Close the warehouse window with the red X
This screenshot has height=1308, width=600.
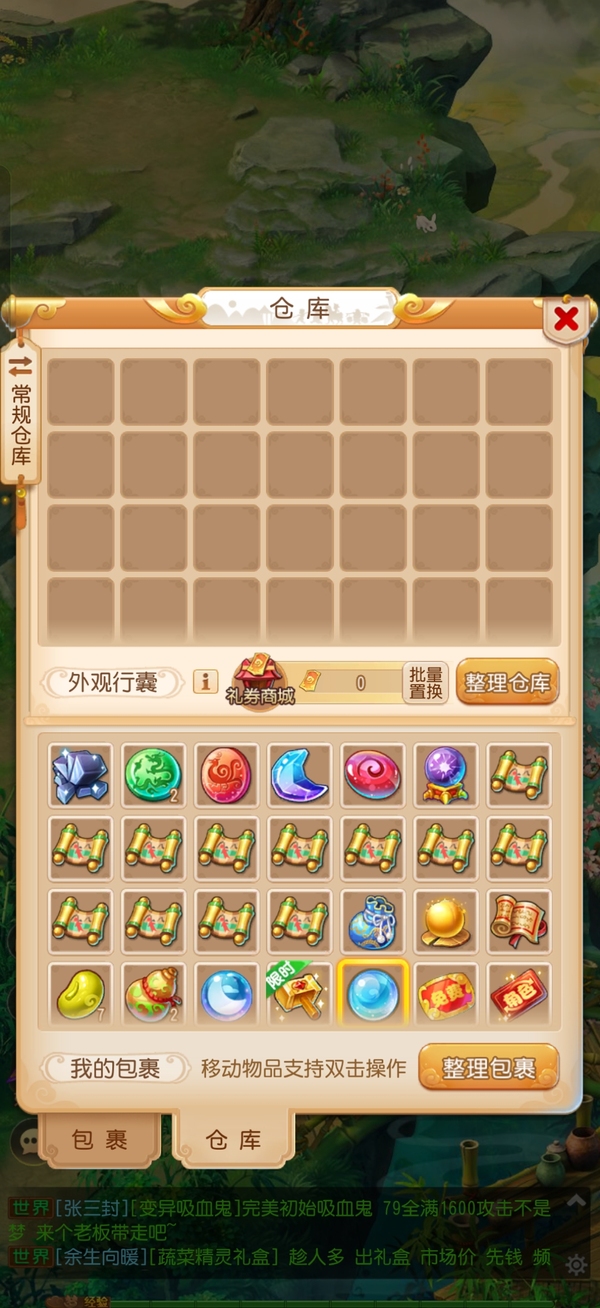click(x=567, y=320)
